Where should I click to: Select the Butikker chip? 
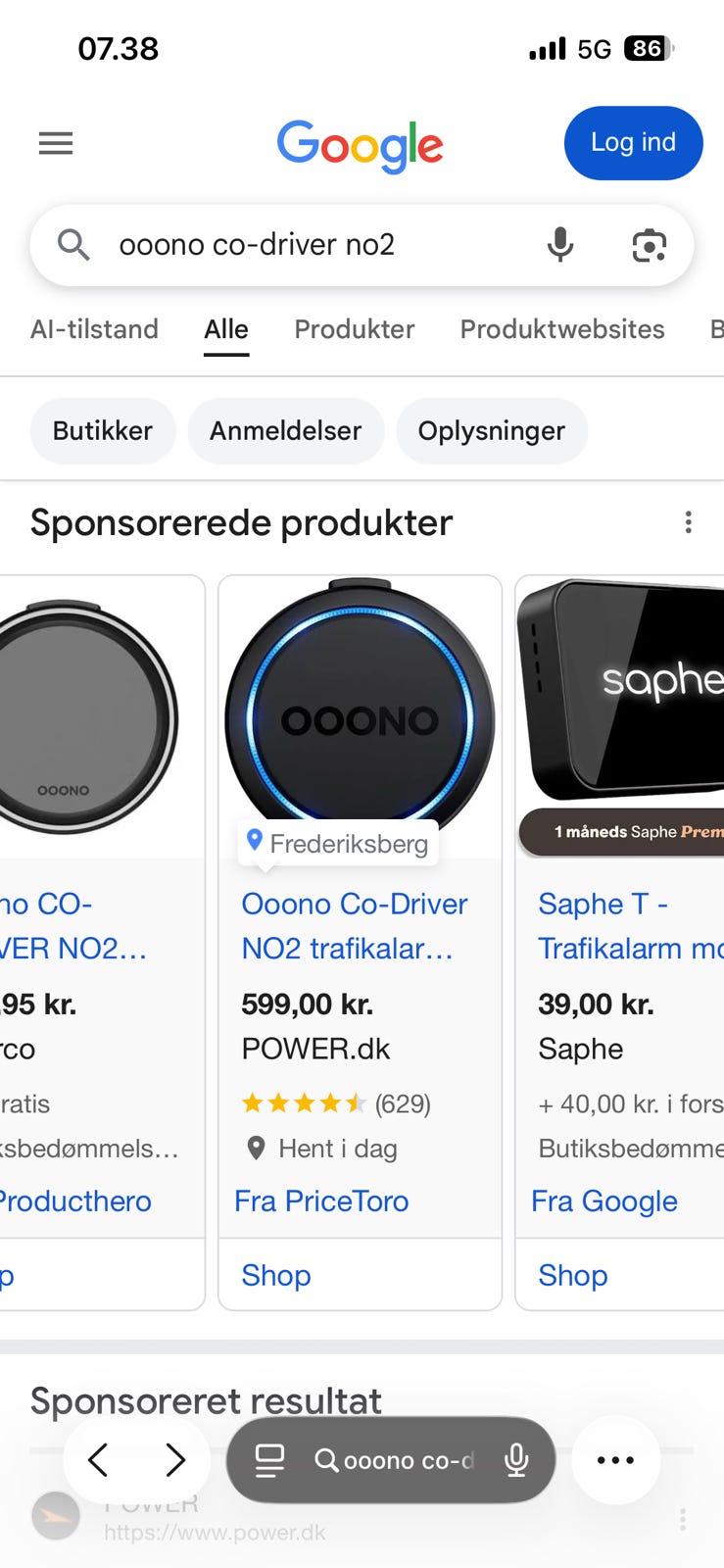103,431
